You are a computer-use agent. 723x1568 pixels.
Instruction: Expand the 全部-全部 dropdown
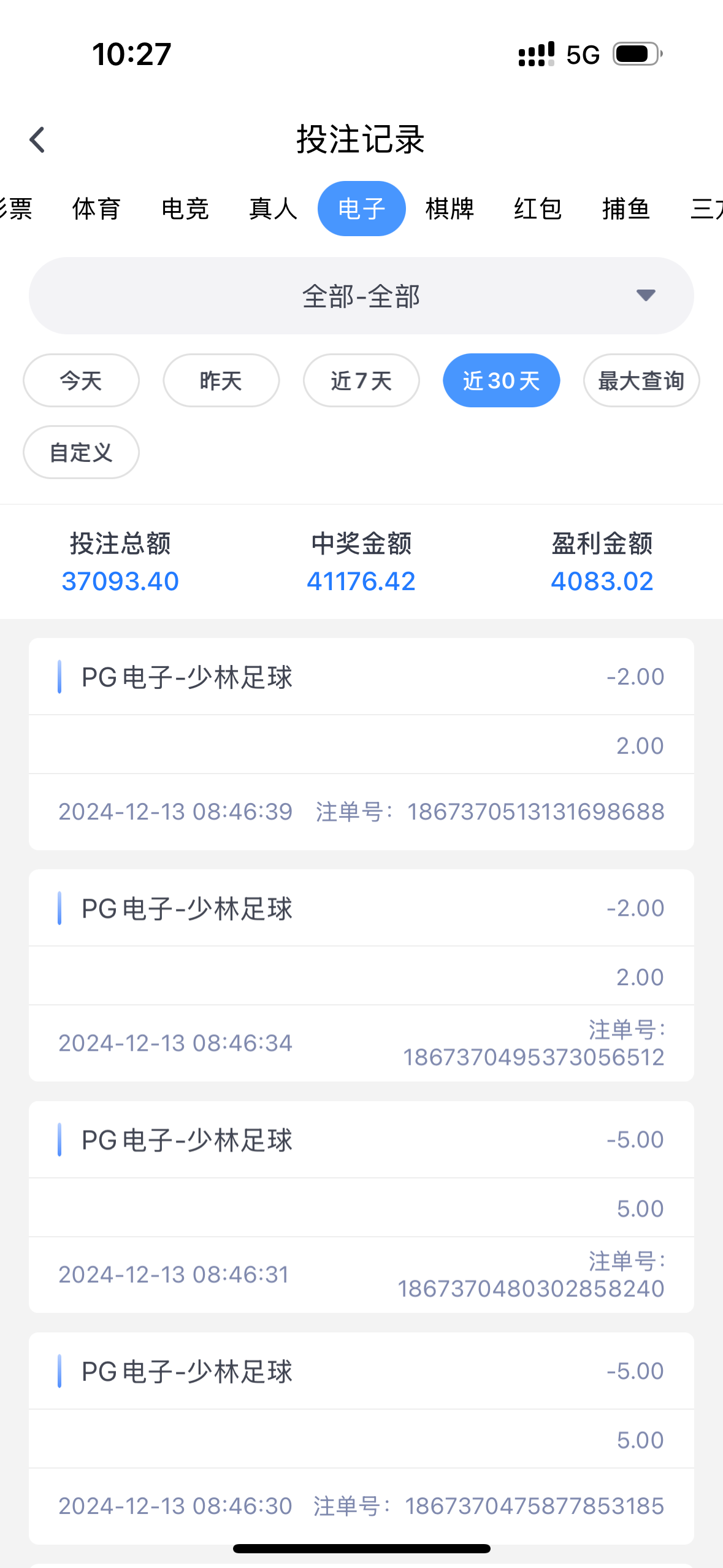coord(361,296)
